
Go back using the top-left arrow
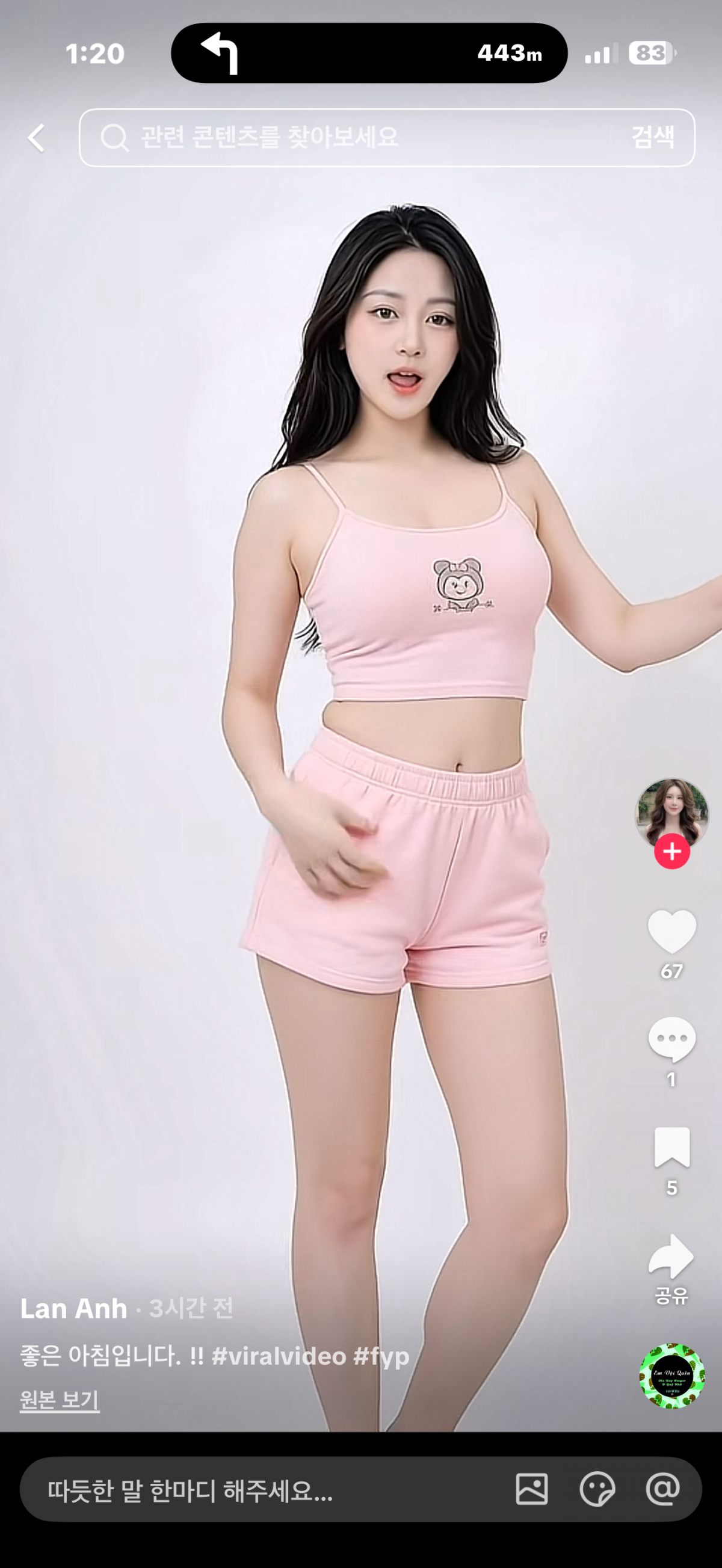(x=37, y=138)
